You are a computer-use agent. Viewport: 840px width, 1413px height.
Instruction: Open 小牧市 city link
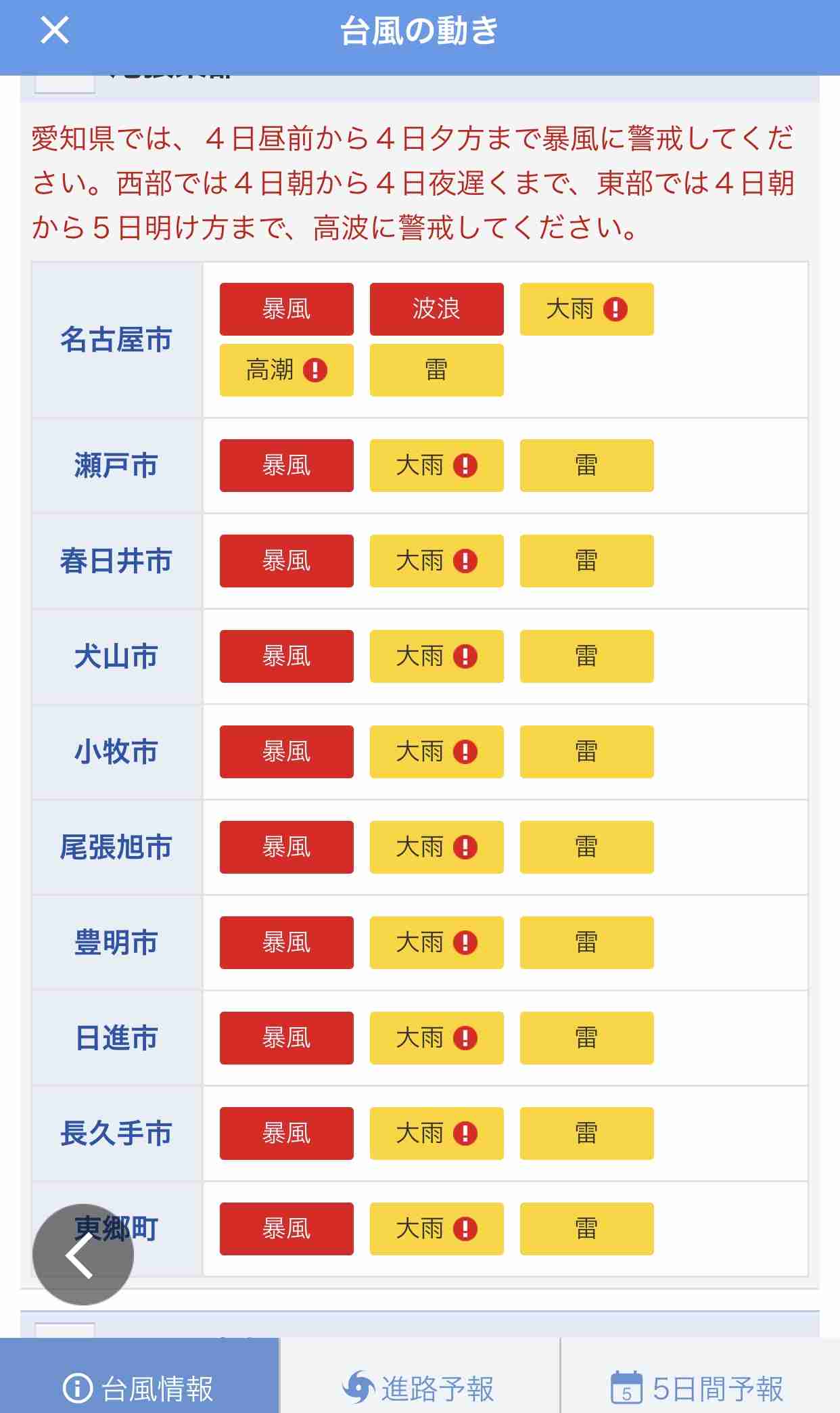[x=116, y=752]
